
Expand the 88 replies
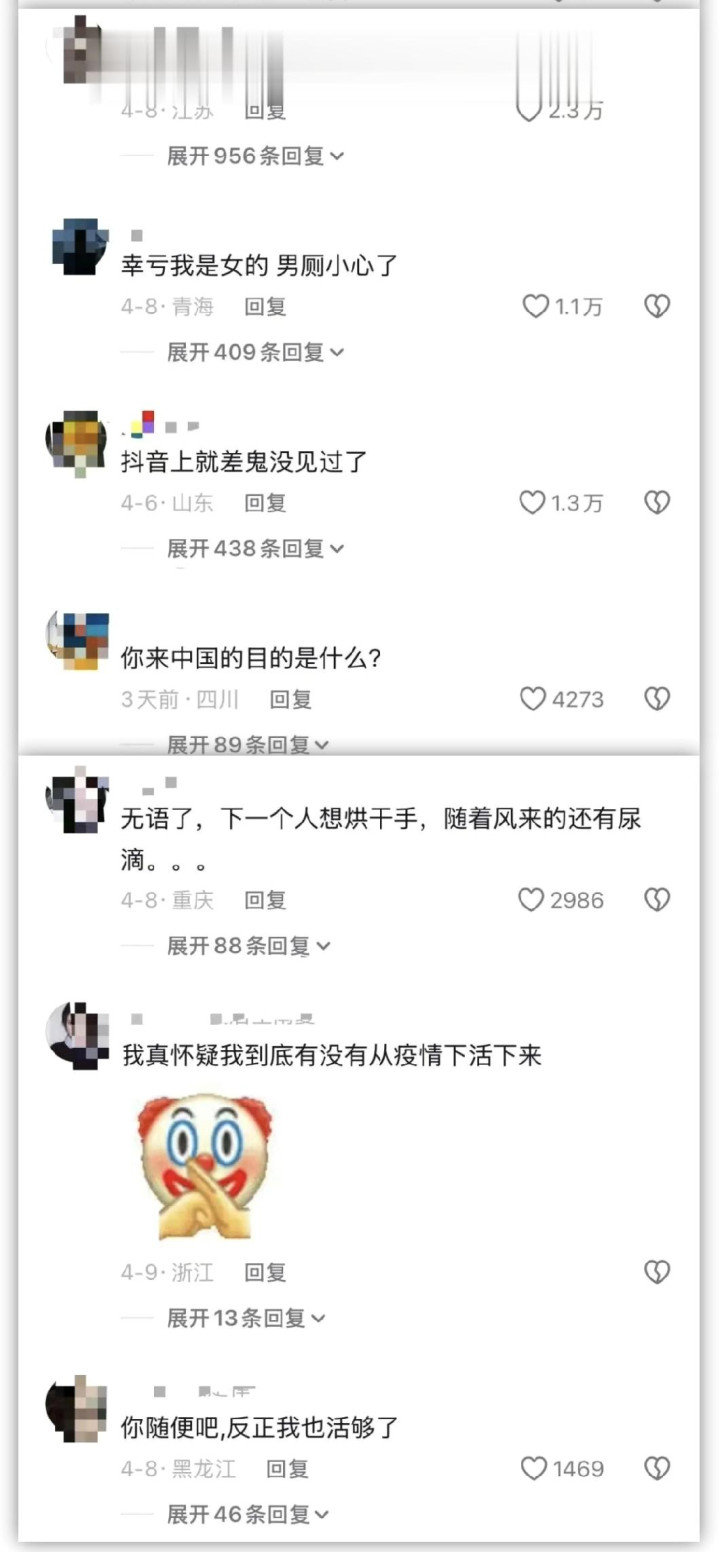(x=247, y=945)
